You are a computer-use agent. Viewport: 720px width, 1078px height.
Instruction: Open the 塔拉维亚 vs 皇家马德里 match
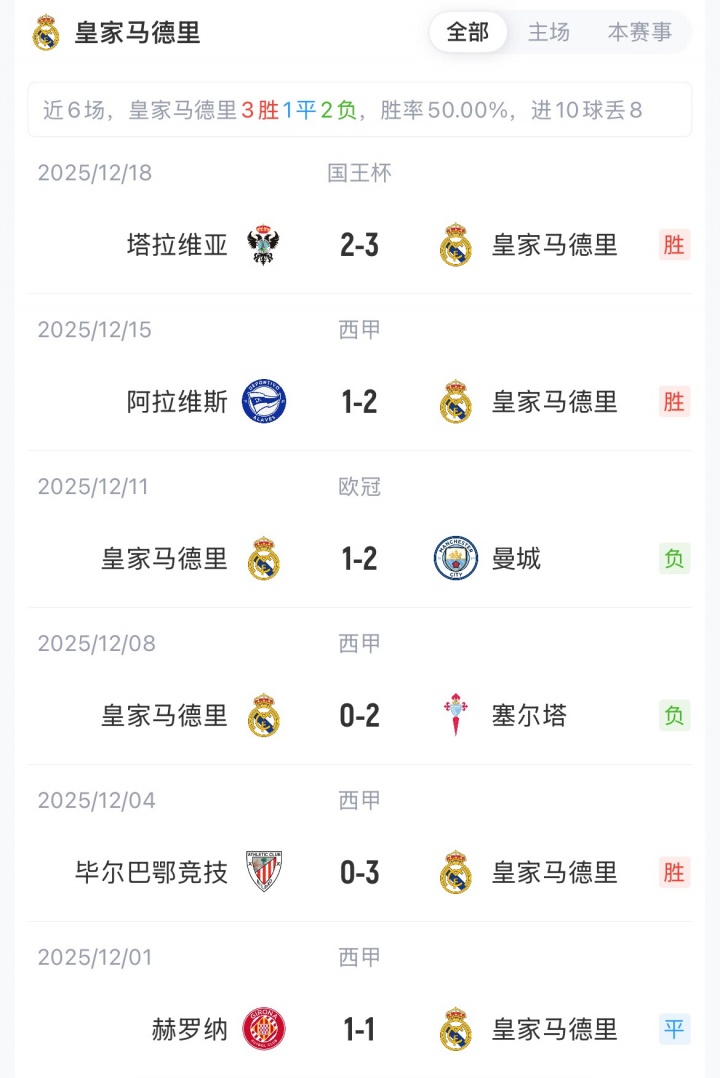[359, 245]
